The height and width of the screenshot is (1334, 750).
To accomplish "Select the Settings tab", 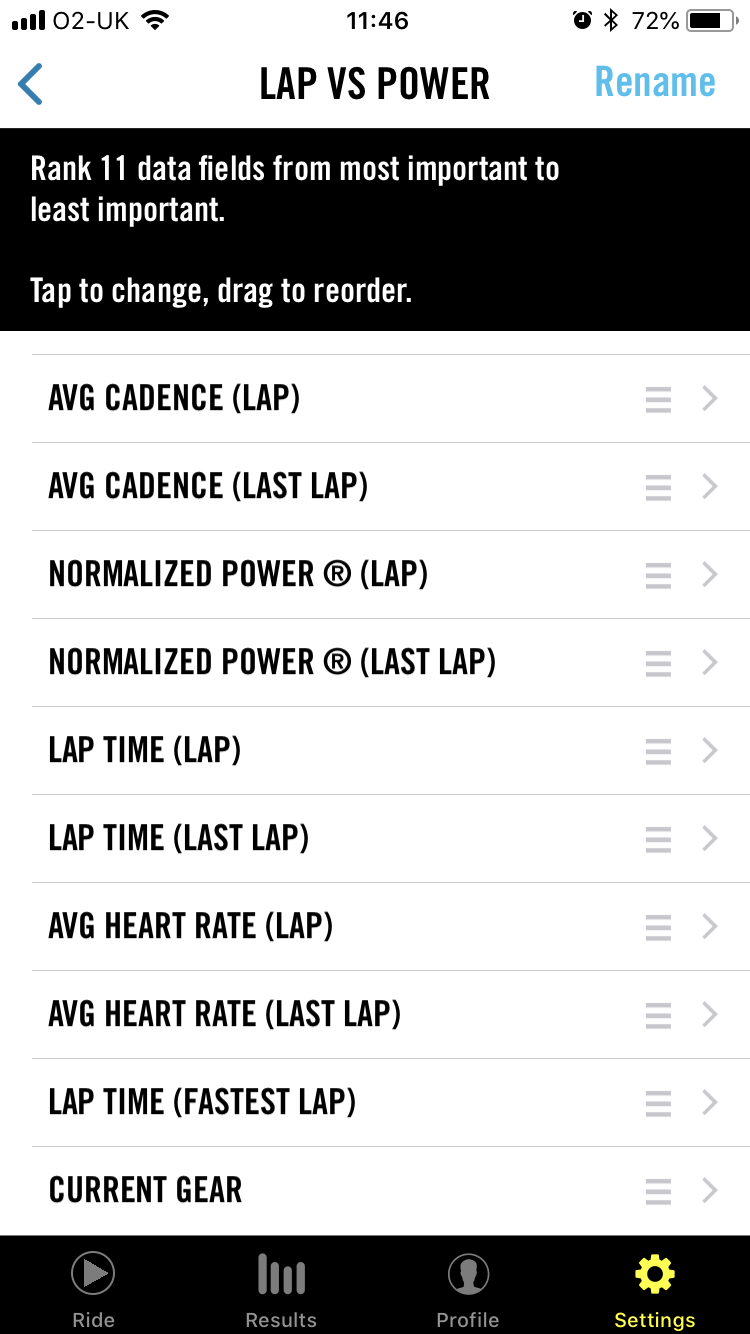I will coord(655,1289).
